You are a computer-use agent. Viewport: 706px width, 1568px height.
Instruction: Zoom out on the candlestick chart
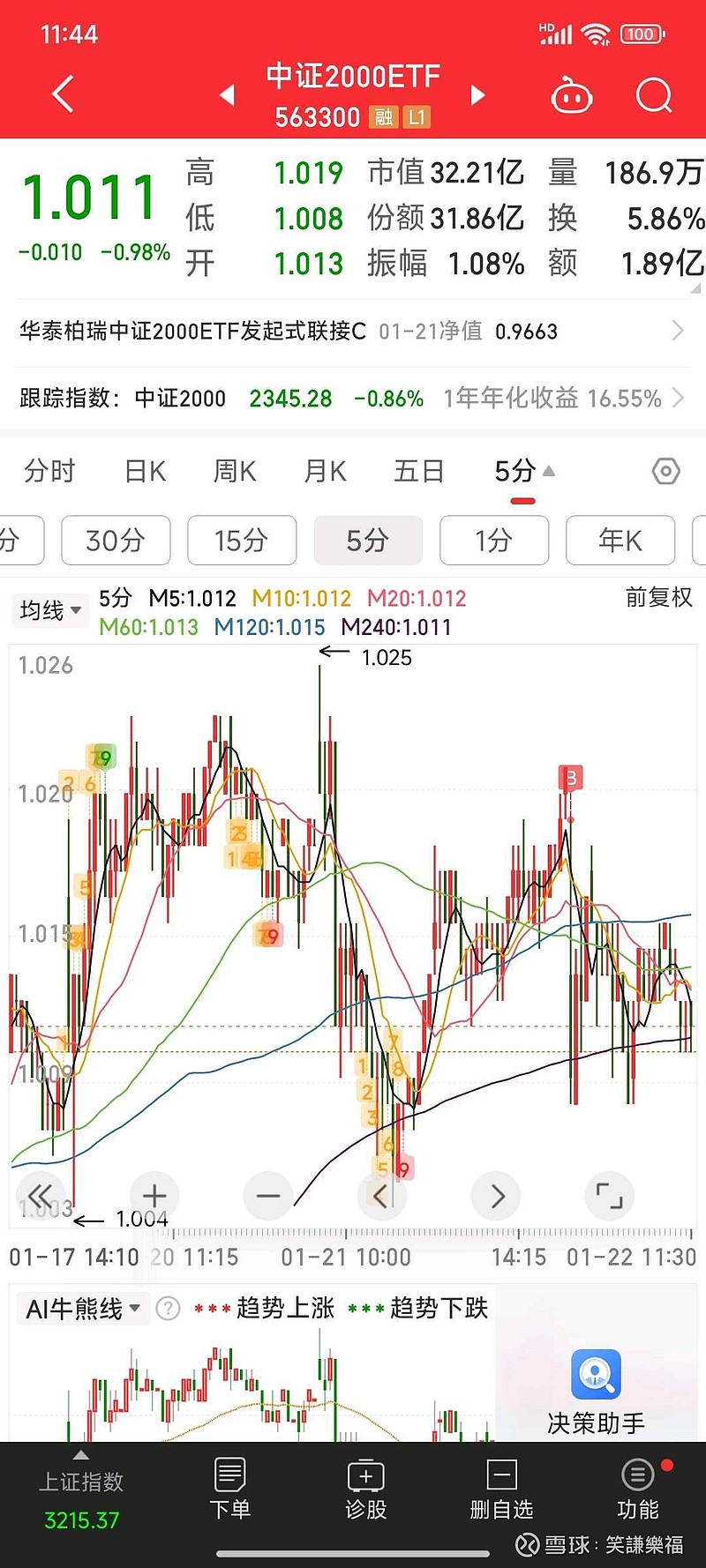pyautogui.click(x=268, y=1196)
